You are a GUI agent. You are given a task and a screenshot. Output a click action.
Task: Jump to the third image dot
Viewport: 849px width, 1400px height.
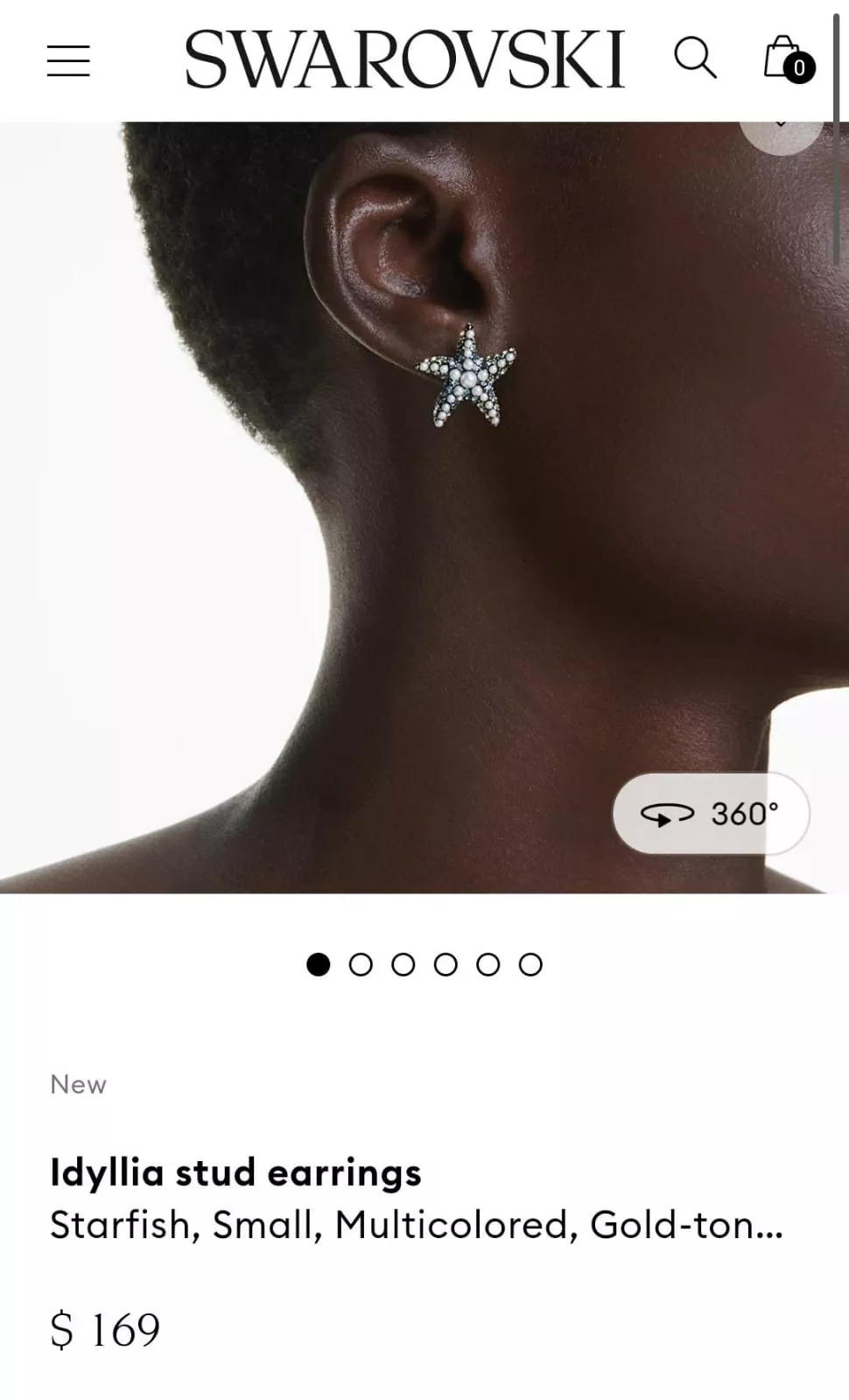[x=403, y=964]
